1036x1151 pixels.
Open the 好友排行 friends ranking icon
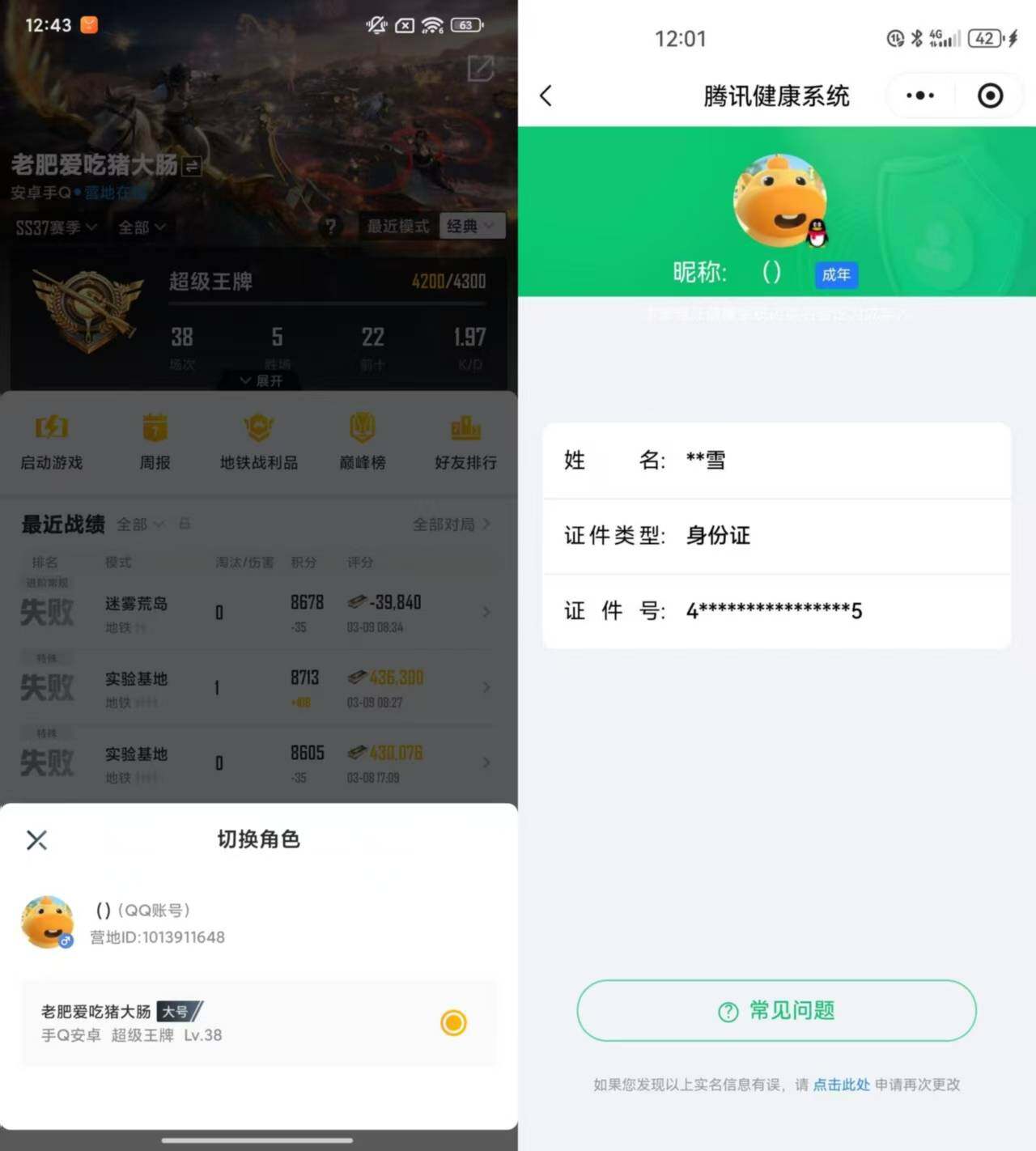[465, 441]
